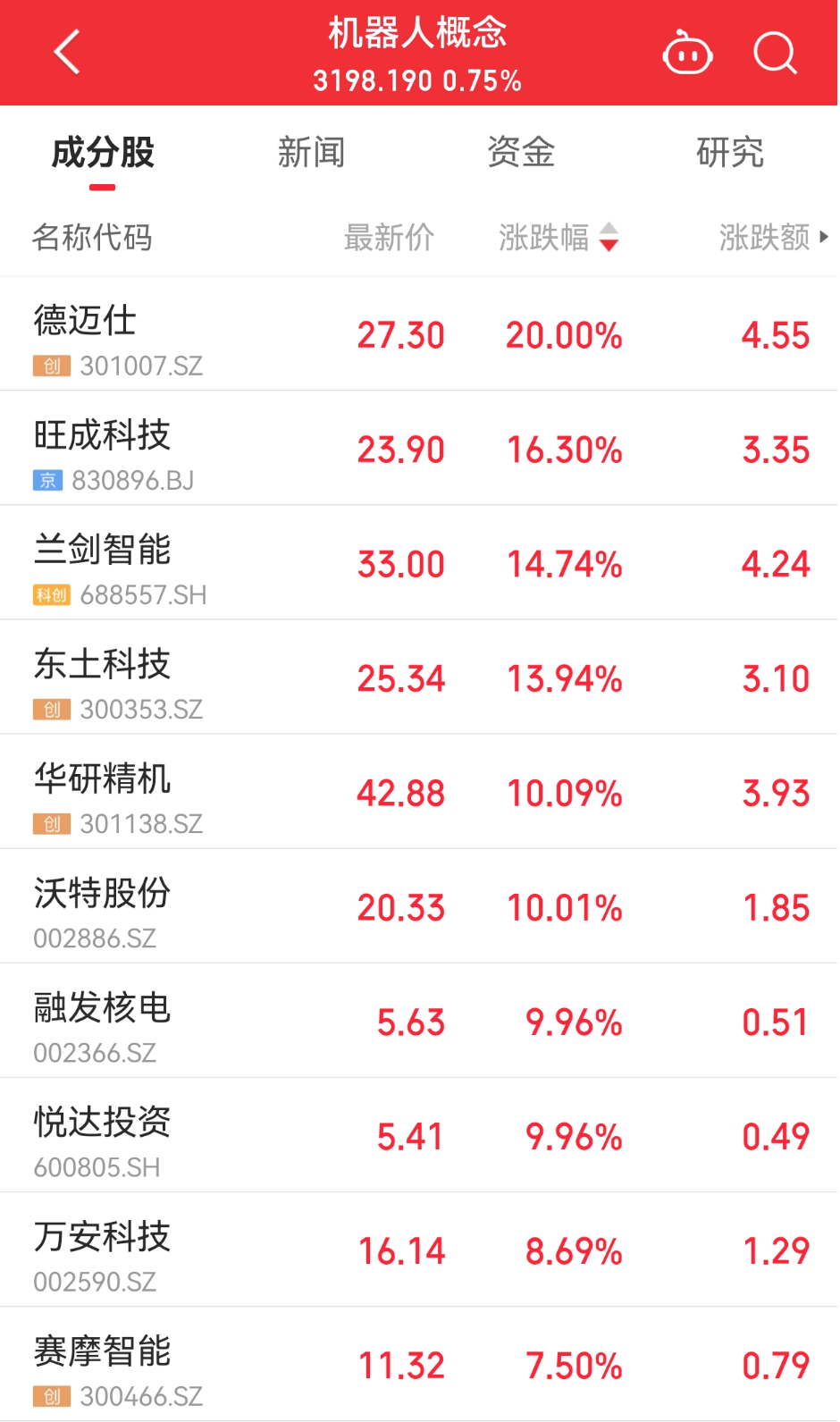Screen dimensions: 840x1422
Task: Open the 融发核电 stock detail page
Action: pos(420,1021)
